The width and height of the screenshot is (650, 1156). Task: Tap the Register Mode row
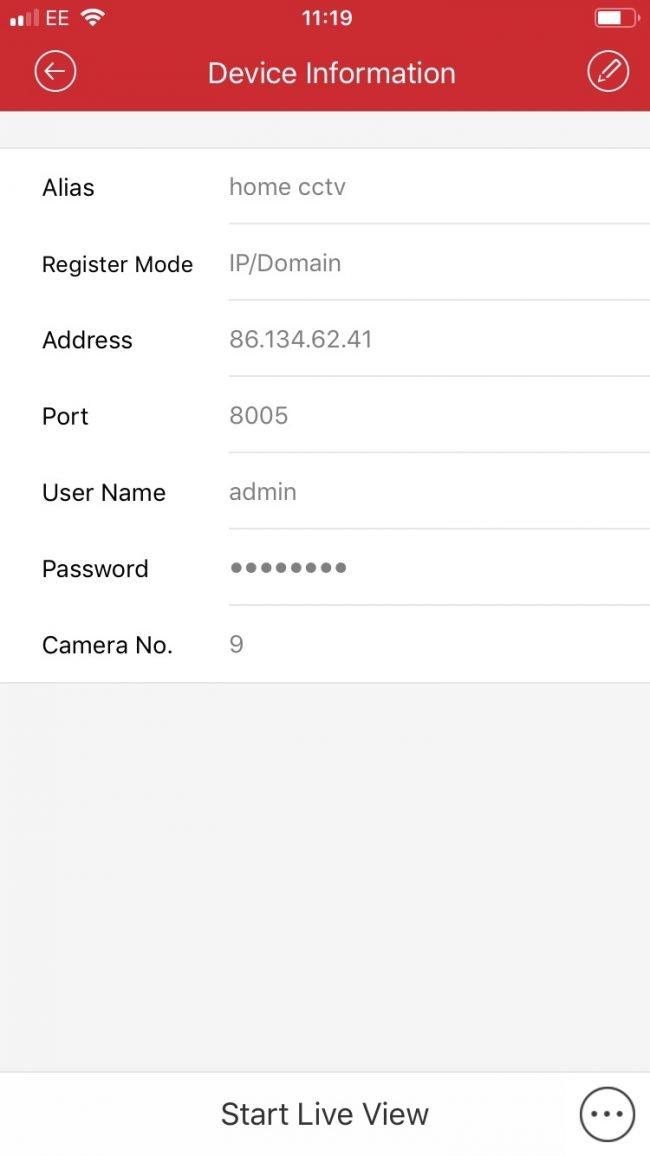coord(325,263)
